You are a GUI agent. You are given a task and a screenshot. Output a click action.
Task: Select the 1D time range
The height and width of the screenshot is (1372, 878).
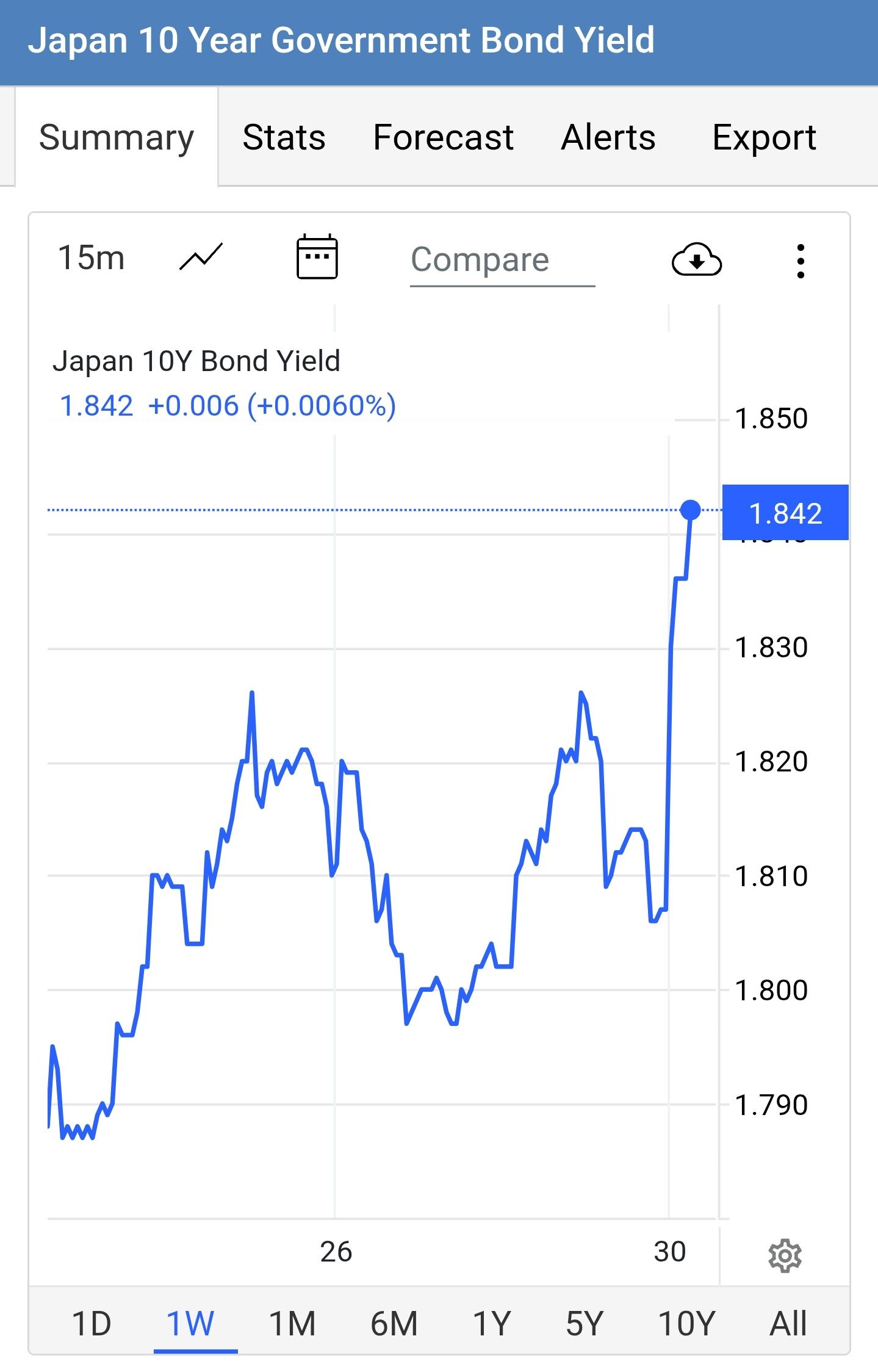92,1324
